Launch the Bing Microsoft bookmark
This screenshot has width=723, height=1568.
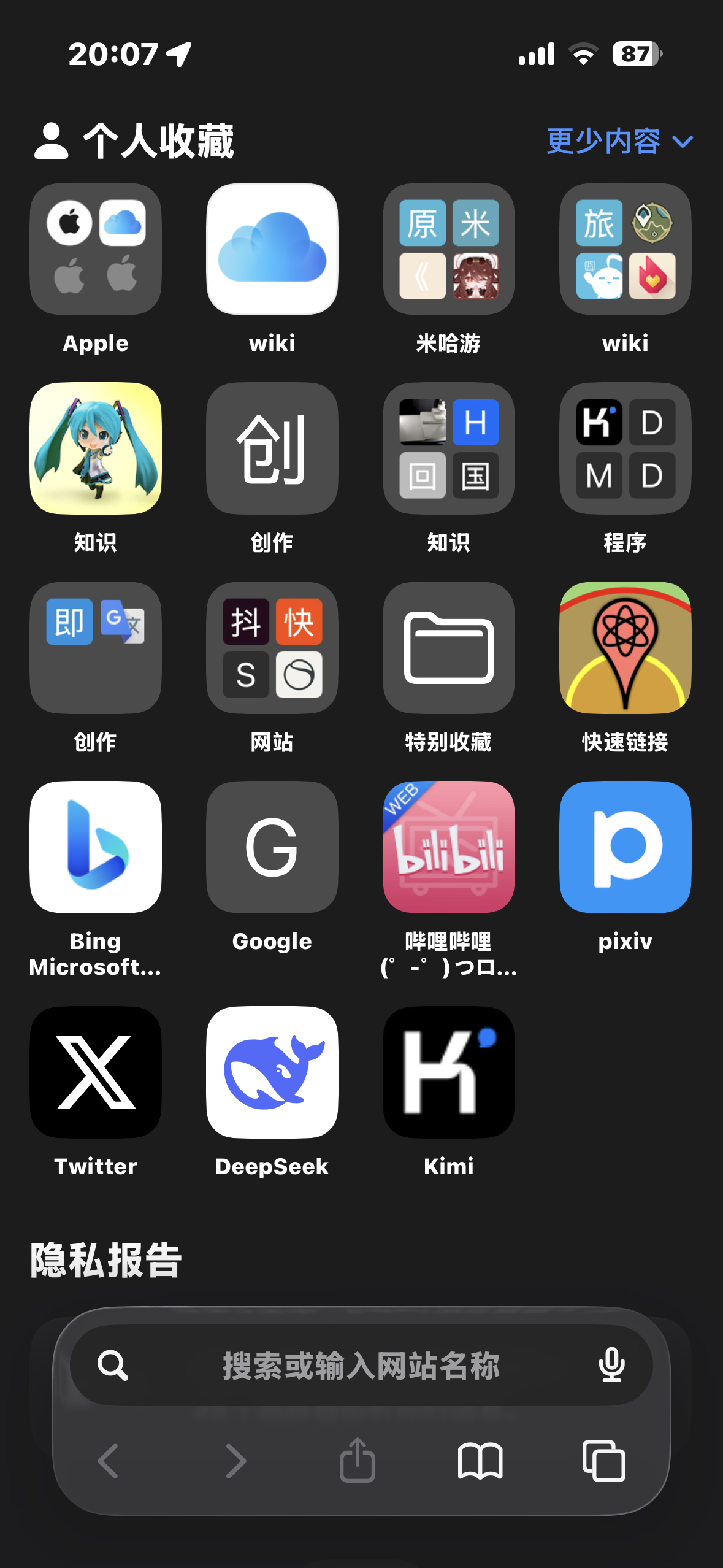click(x=96, y=847)
